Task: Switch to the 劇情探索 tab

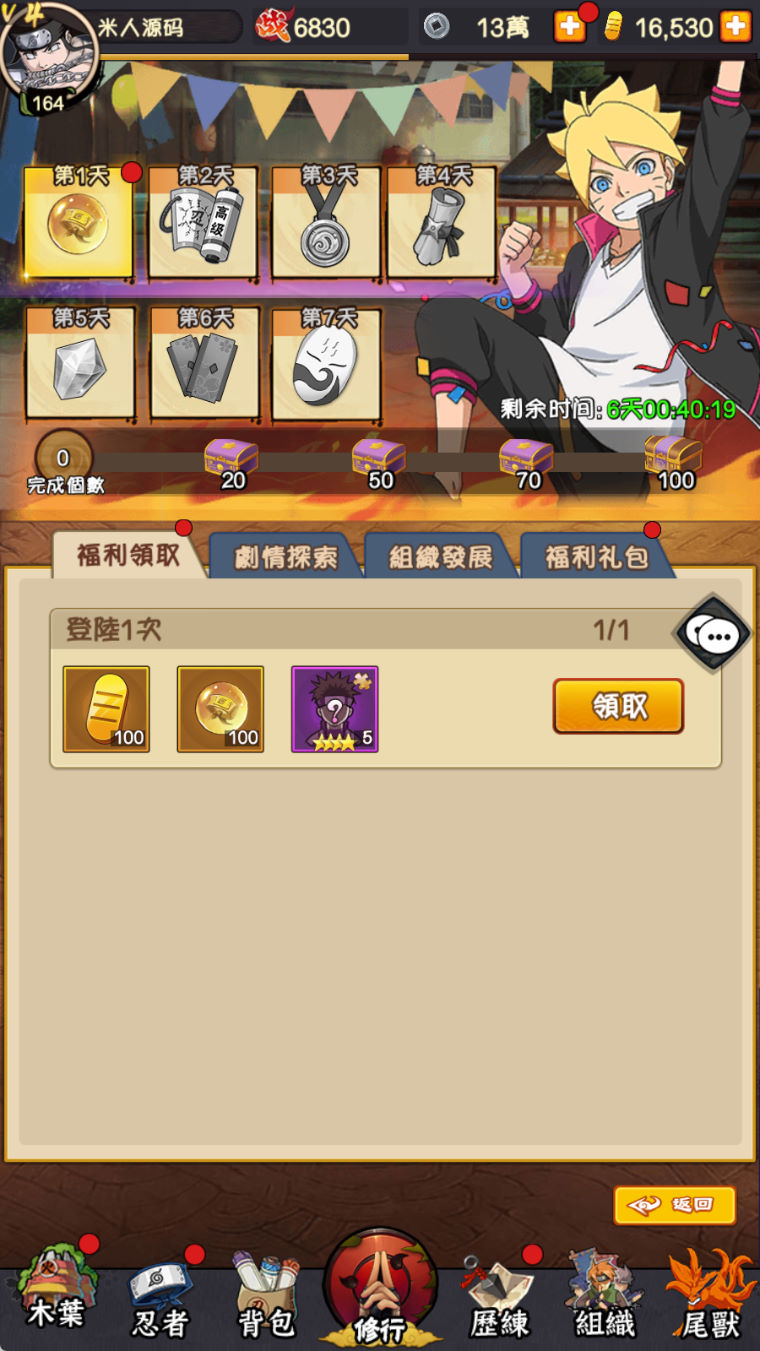Action: point(286,557)
